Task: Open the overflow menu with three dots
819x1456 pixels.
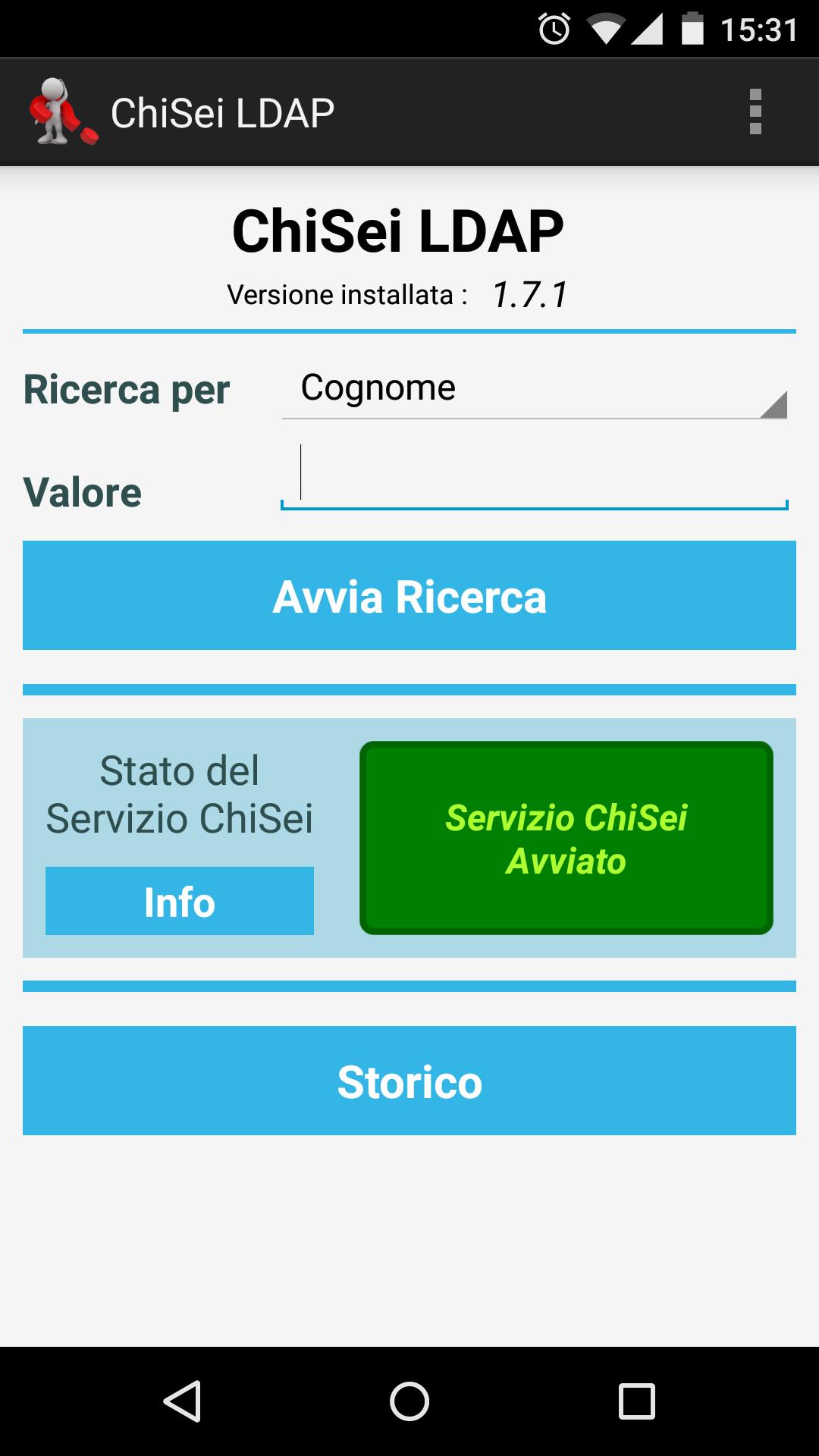Action: click(x=755, y=111)
